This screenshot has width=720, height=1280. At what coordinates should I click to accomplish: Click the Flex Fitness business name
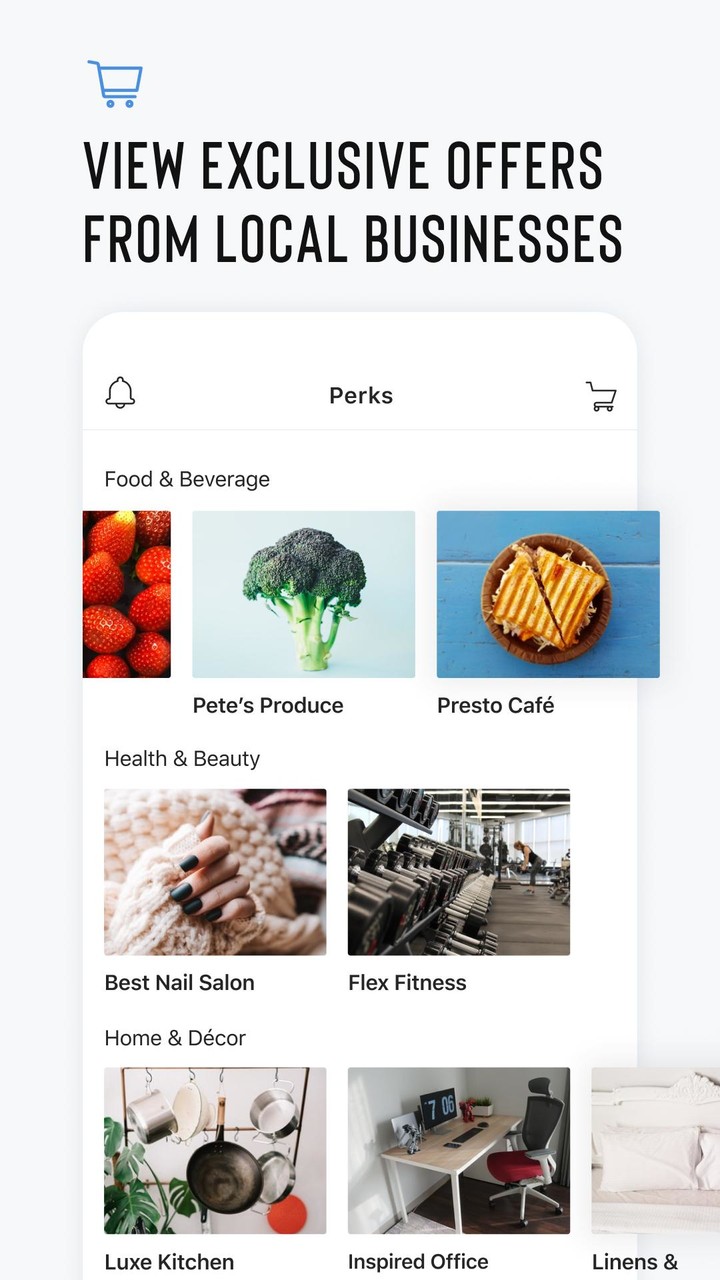pos(404,982)
